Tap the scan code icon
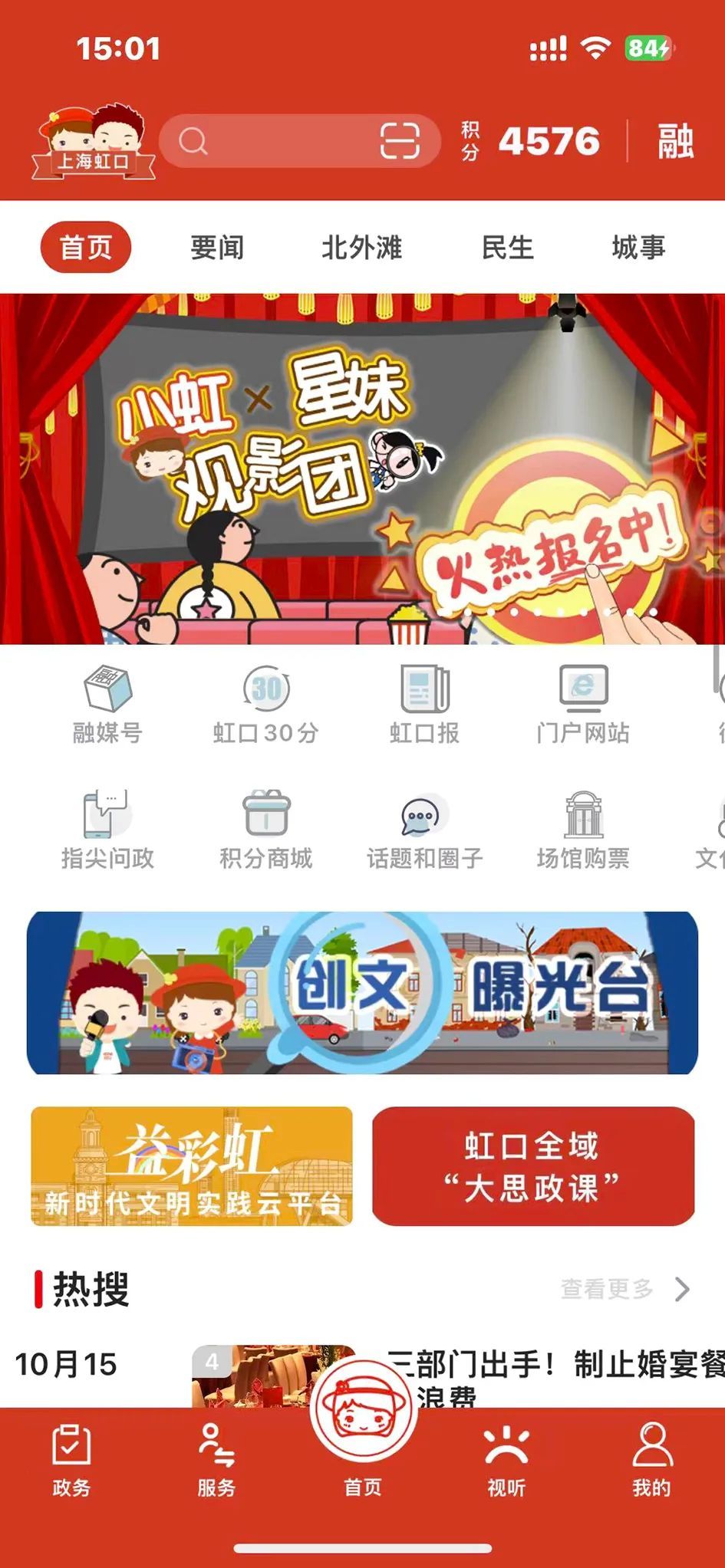725x1568 pixels. 400,141
